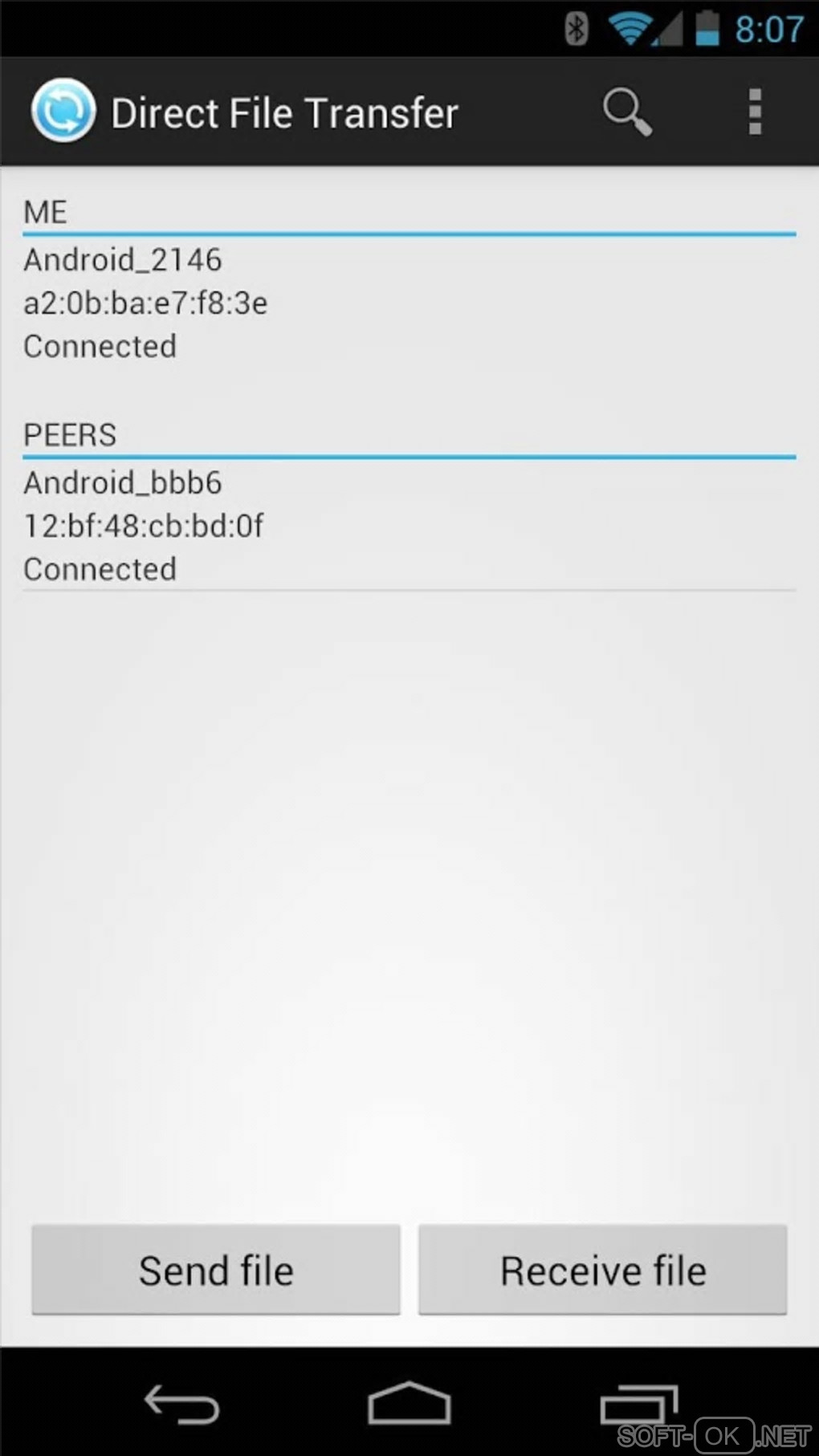Viewport: 819px width, 1456px height.
Task: Tap the Send file button
Action: pyautogui.click(x=216, y=1270)
